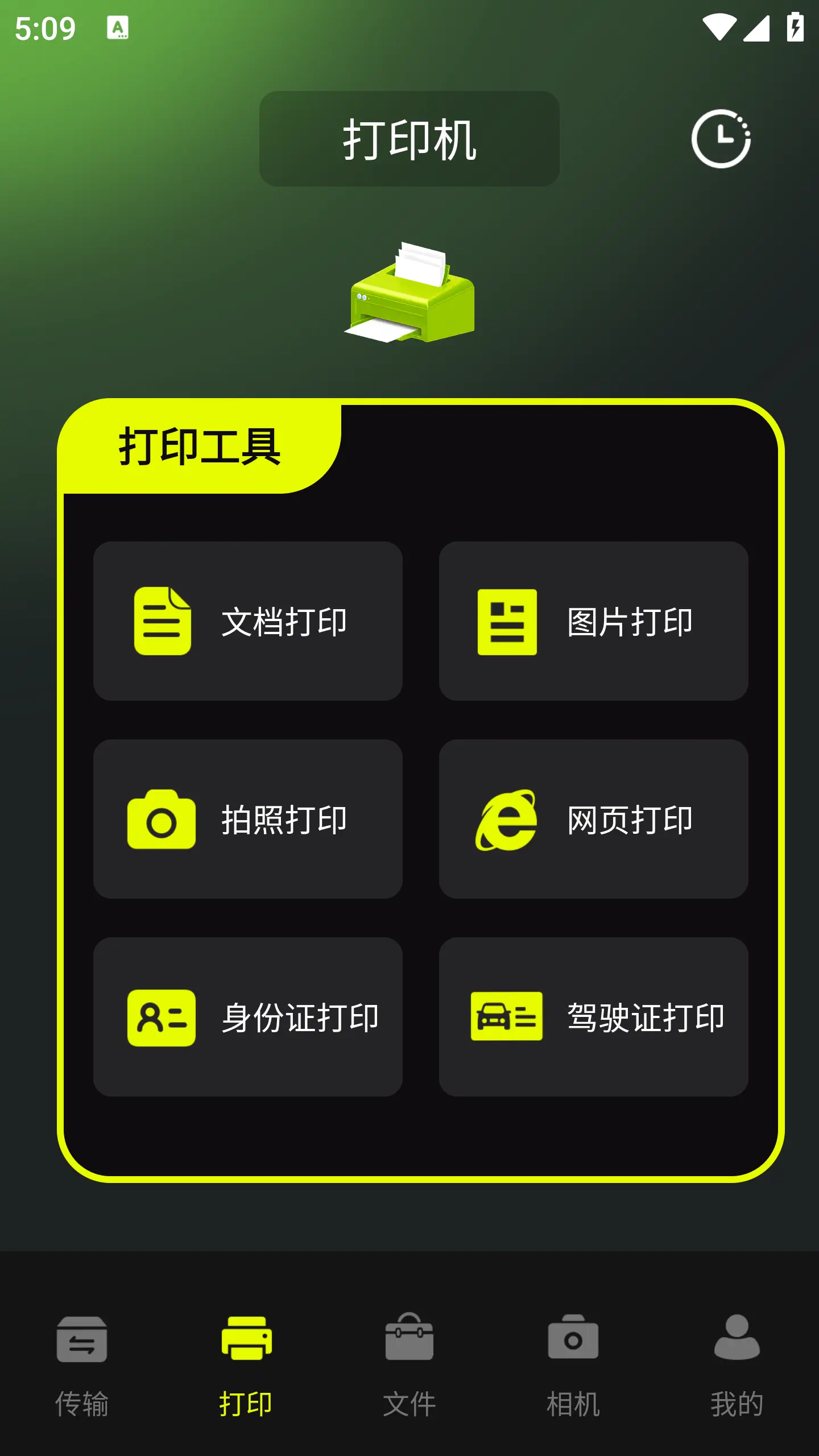Select the 打印 print tab
Screen dimensions: 819x1456
coord(246,1365)
